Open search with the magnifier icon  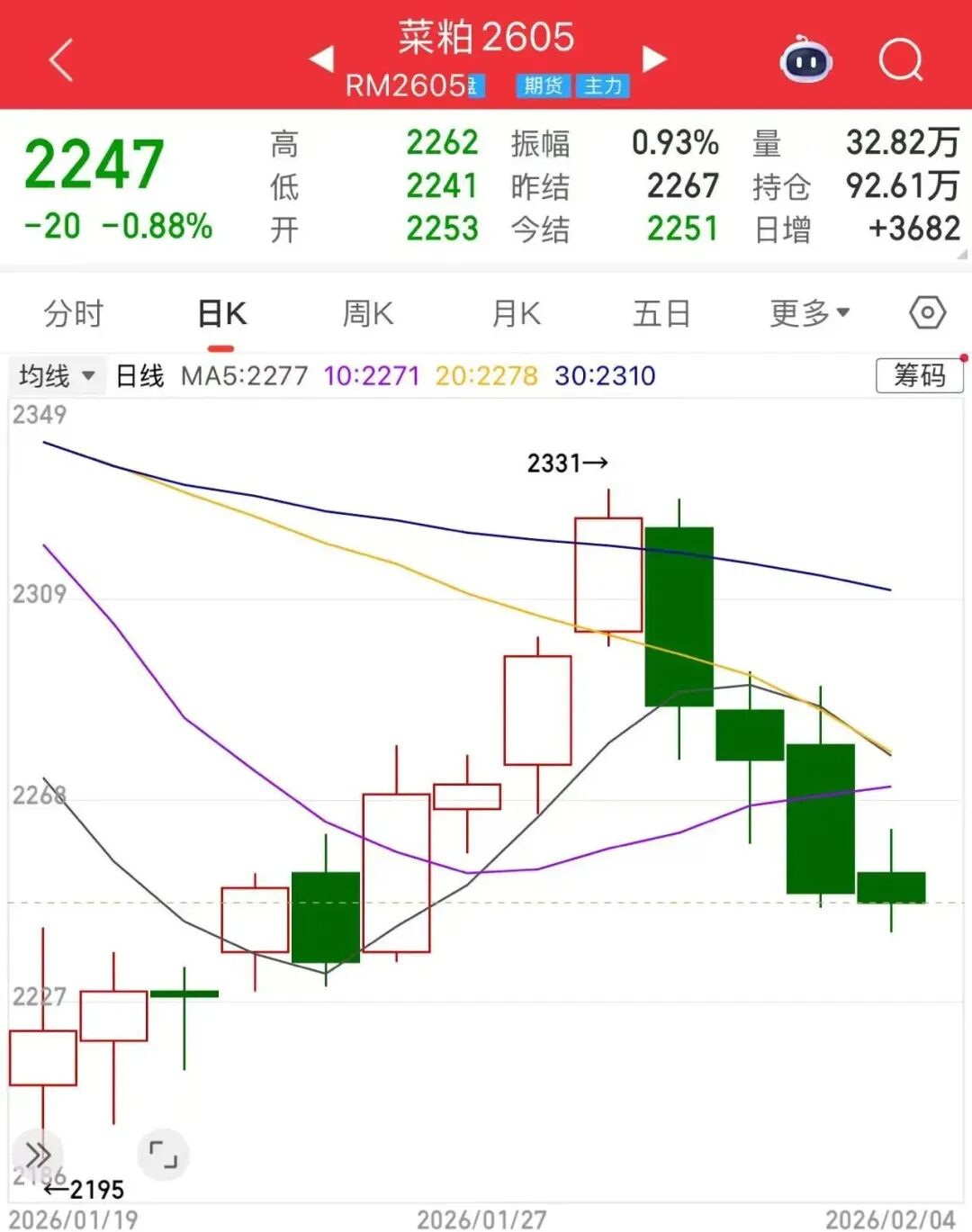tap(900, 60)
